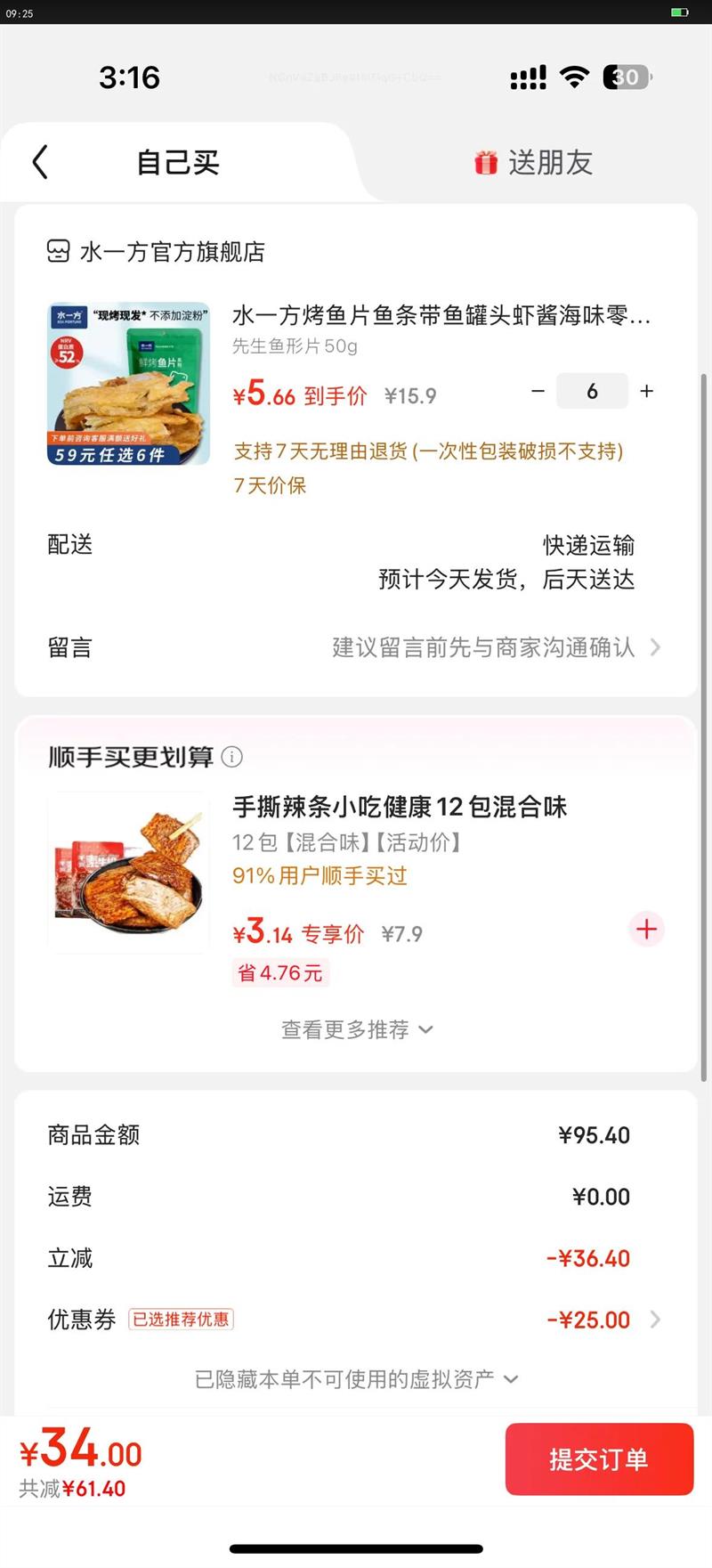View the 手撕辣条 product image

pos(128,873)
